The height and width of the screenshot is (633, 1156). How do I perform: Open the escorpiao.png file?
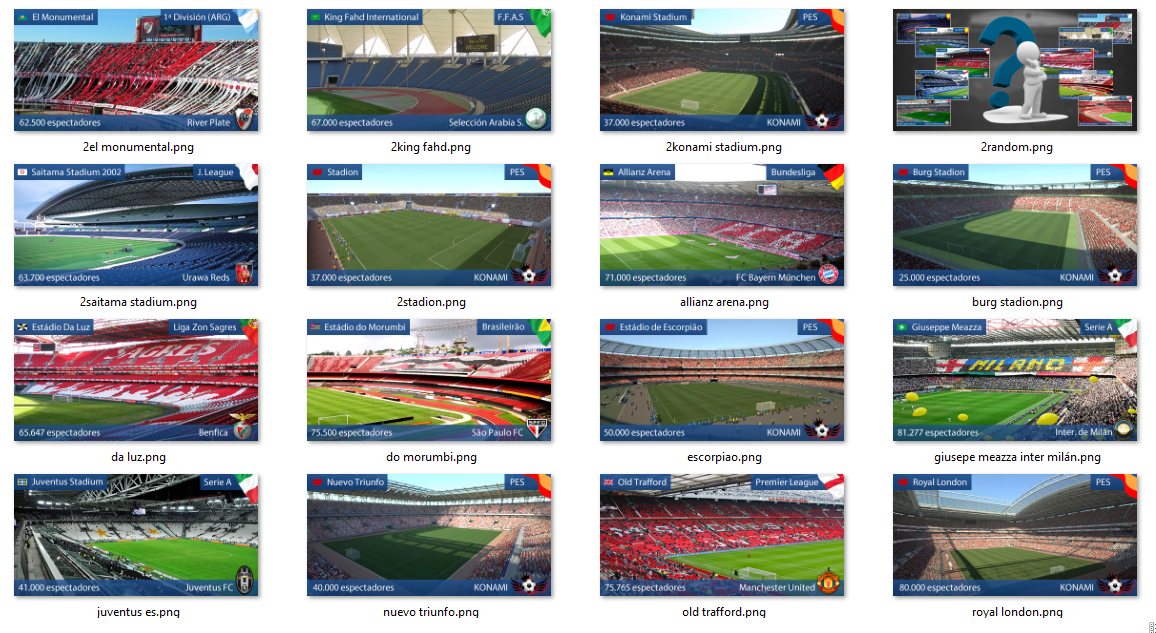click(x=722, y=381)
